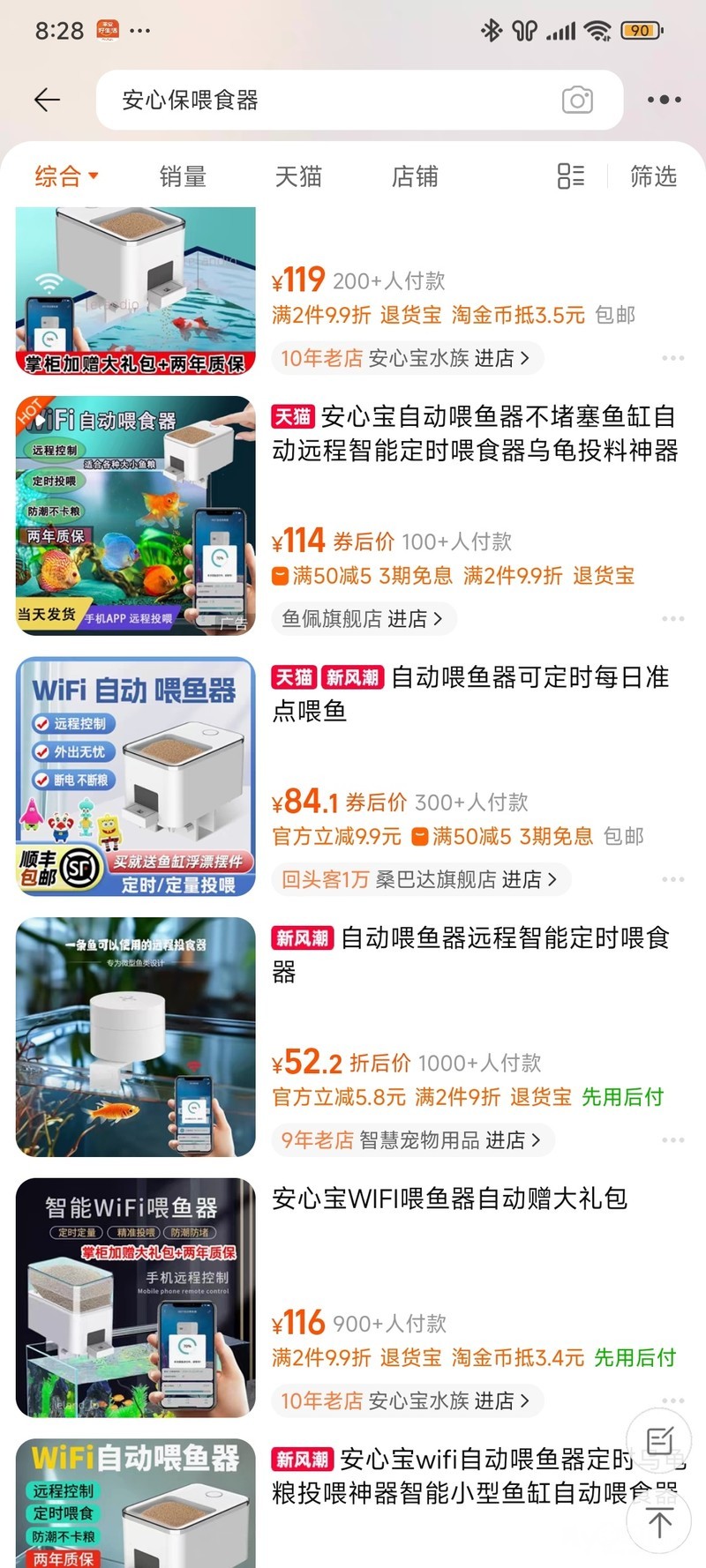Switch to the 天猫 tab
Screen dimensions: 706x1568
click(x=298, y=176)
